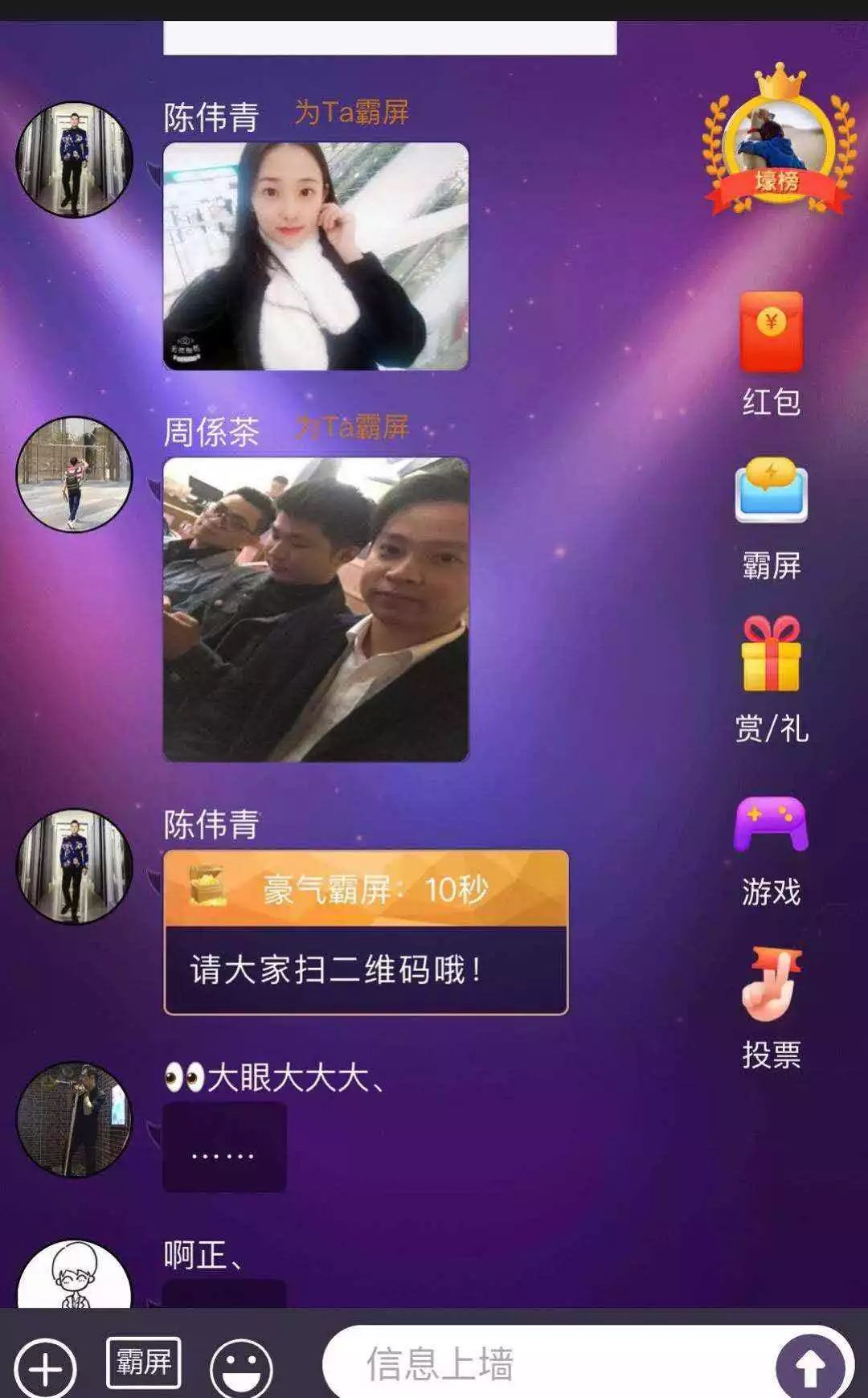868x1398 pixels.
Task: Open the 赏/礼 gift option
Action: pyautogui.click(x=771, y=656)
